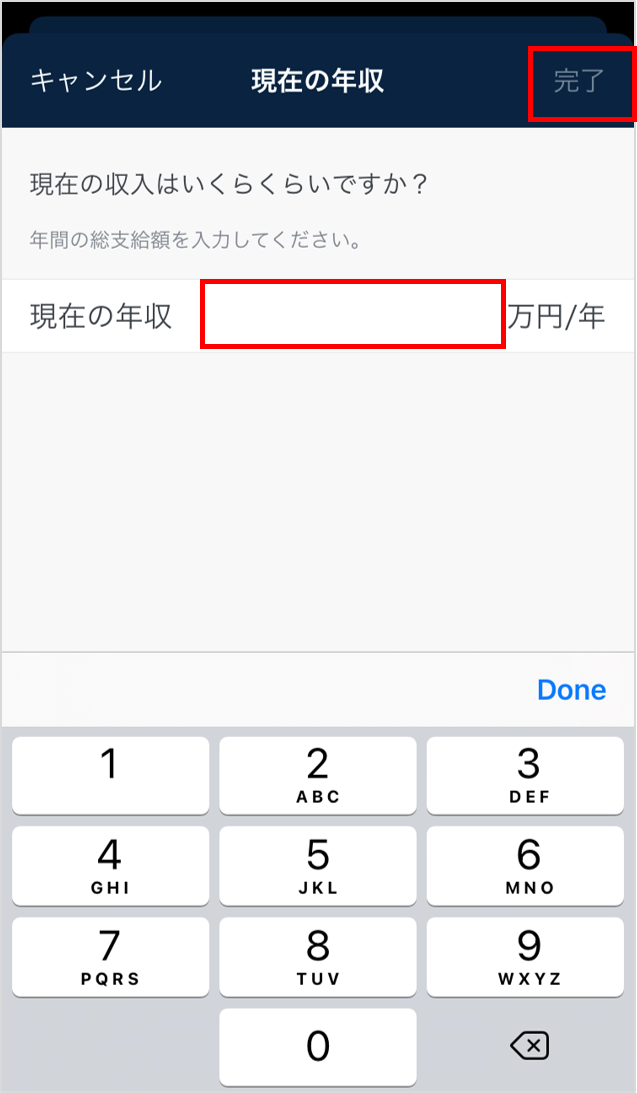The height and width of the screenshot is (1093, 637).
Task: Type digit 4 using the keypad
Action: [x=110, y=865]
